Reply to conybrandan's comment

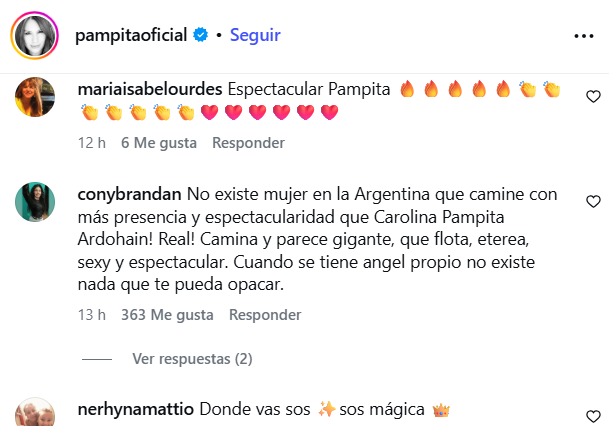coord(265,315)
